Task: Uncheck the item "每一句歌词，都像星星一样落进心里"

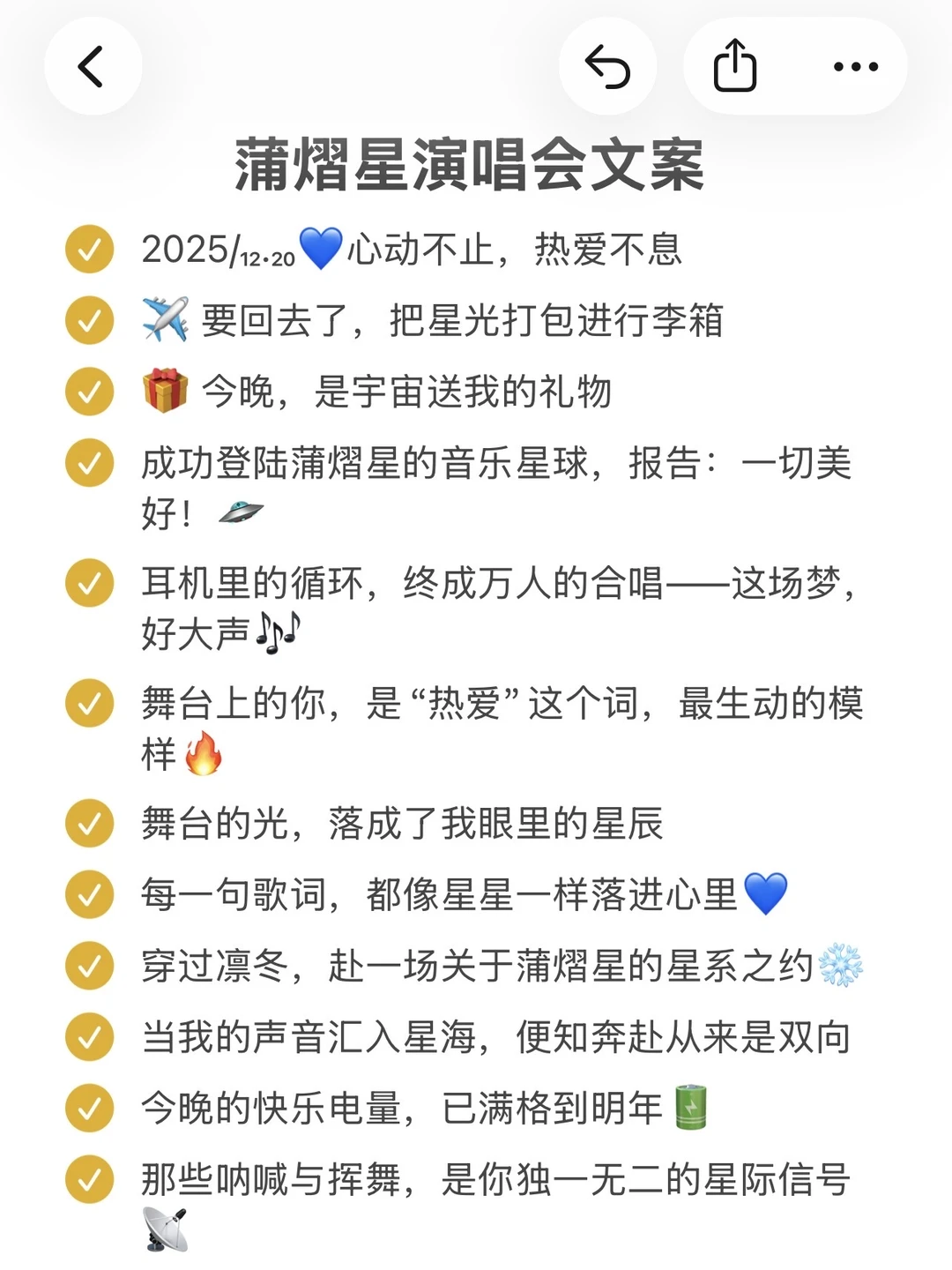Action: (x=90, y=895)
